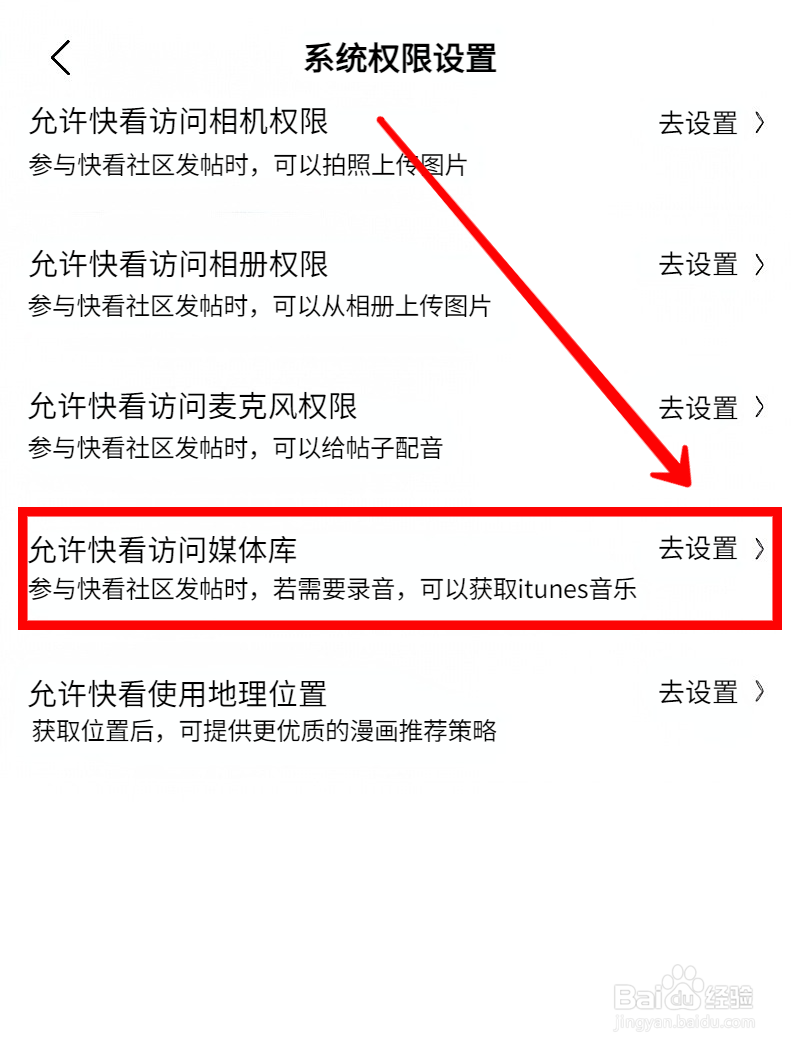Screen dimensions: 800x1050
Task: Open settings for photo album access
Action: click(x=697, y=266)
